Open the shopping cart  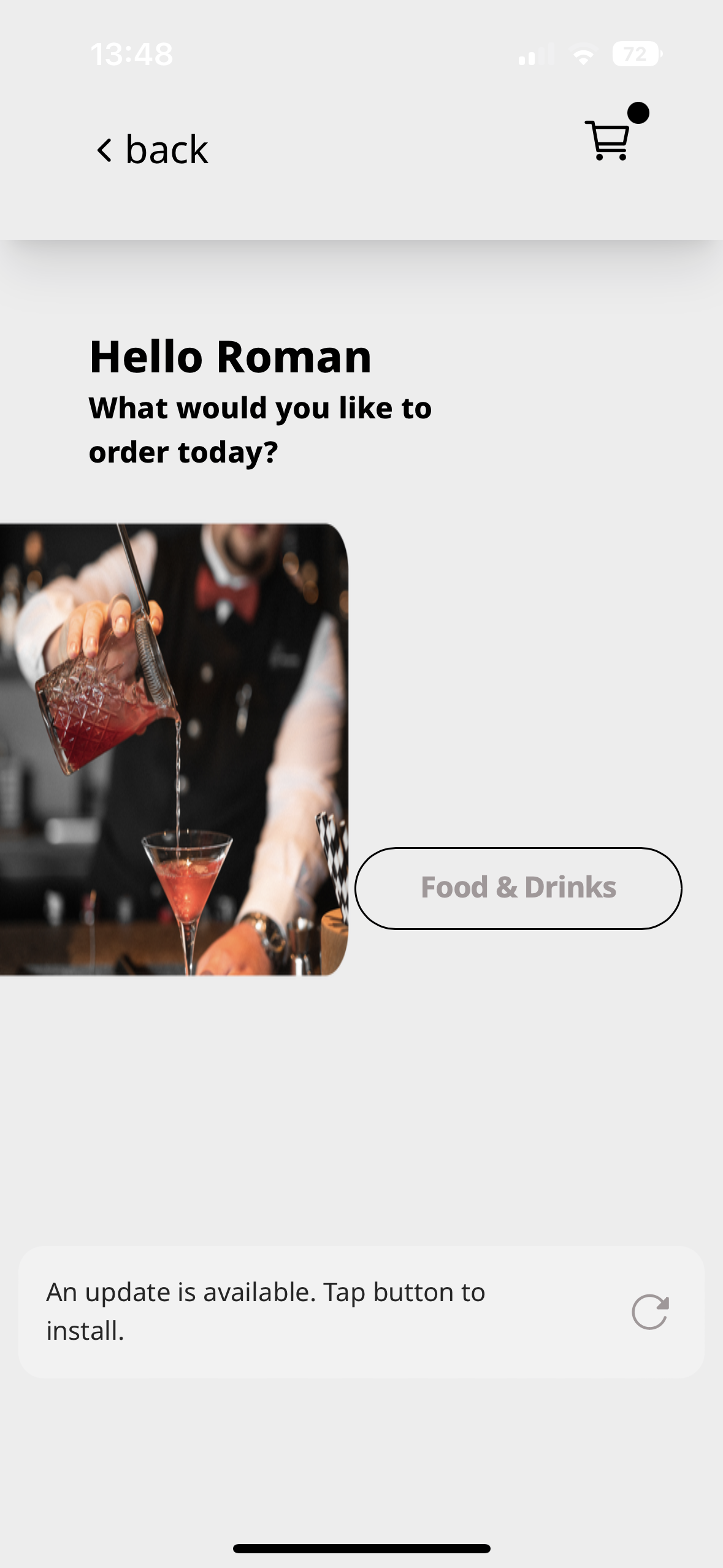[608, 142]
